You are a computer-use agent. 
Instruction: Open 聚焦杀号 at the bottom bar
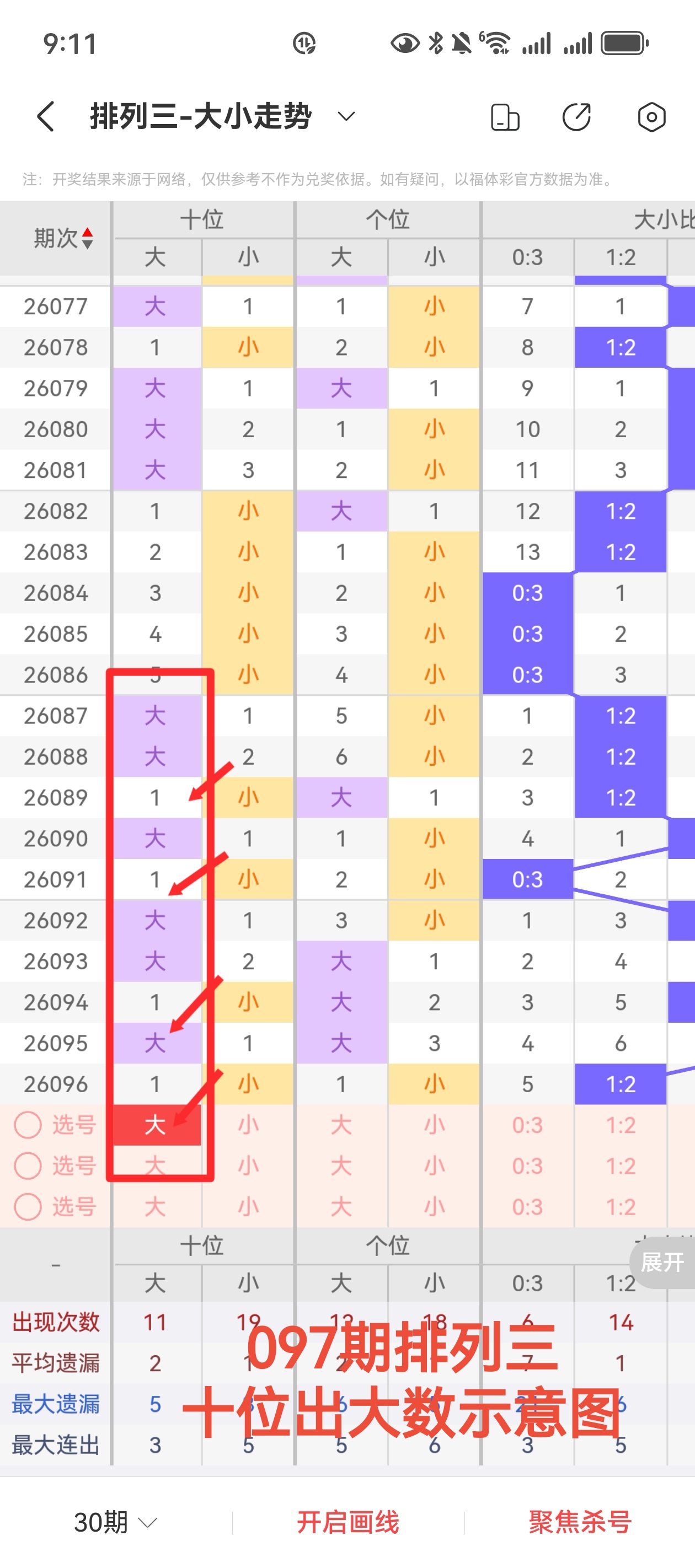[x=579, y=1522]
